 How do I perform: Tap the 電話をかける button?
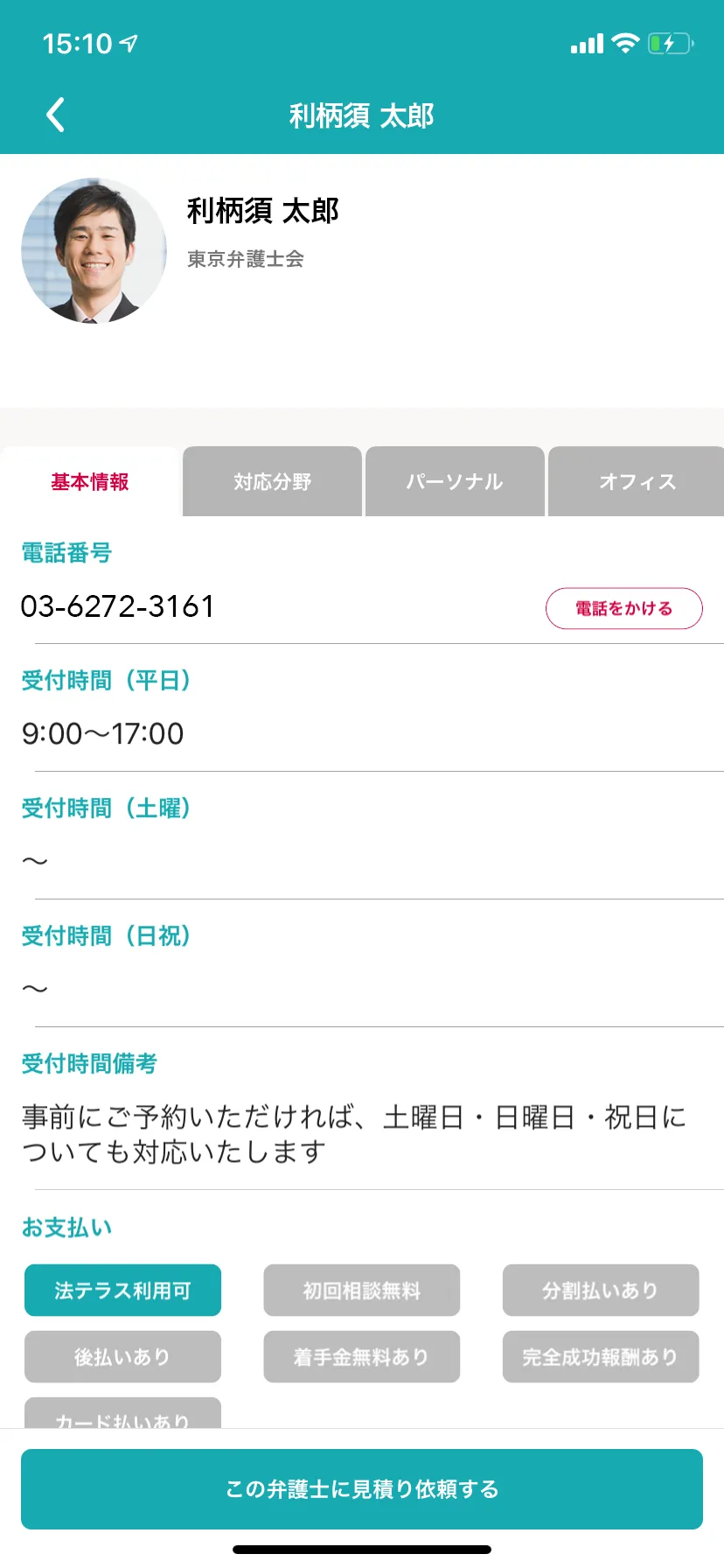tap(623, 608)
